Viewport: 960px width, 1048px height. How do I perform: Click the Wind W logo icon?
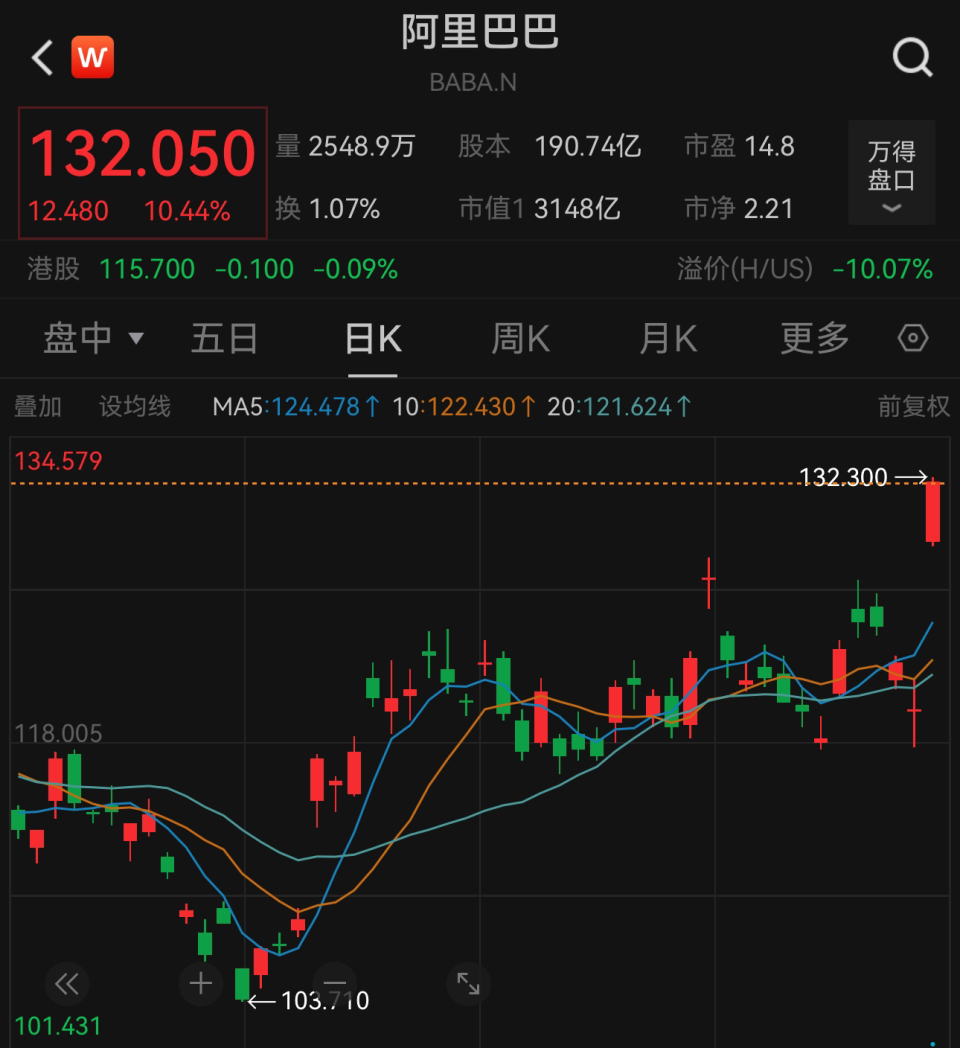pos(93,57)
